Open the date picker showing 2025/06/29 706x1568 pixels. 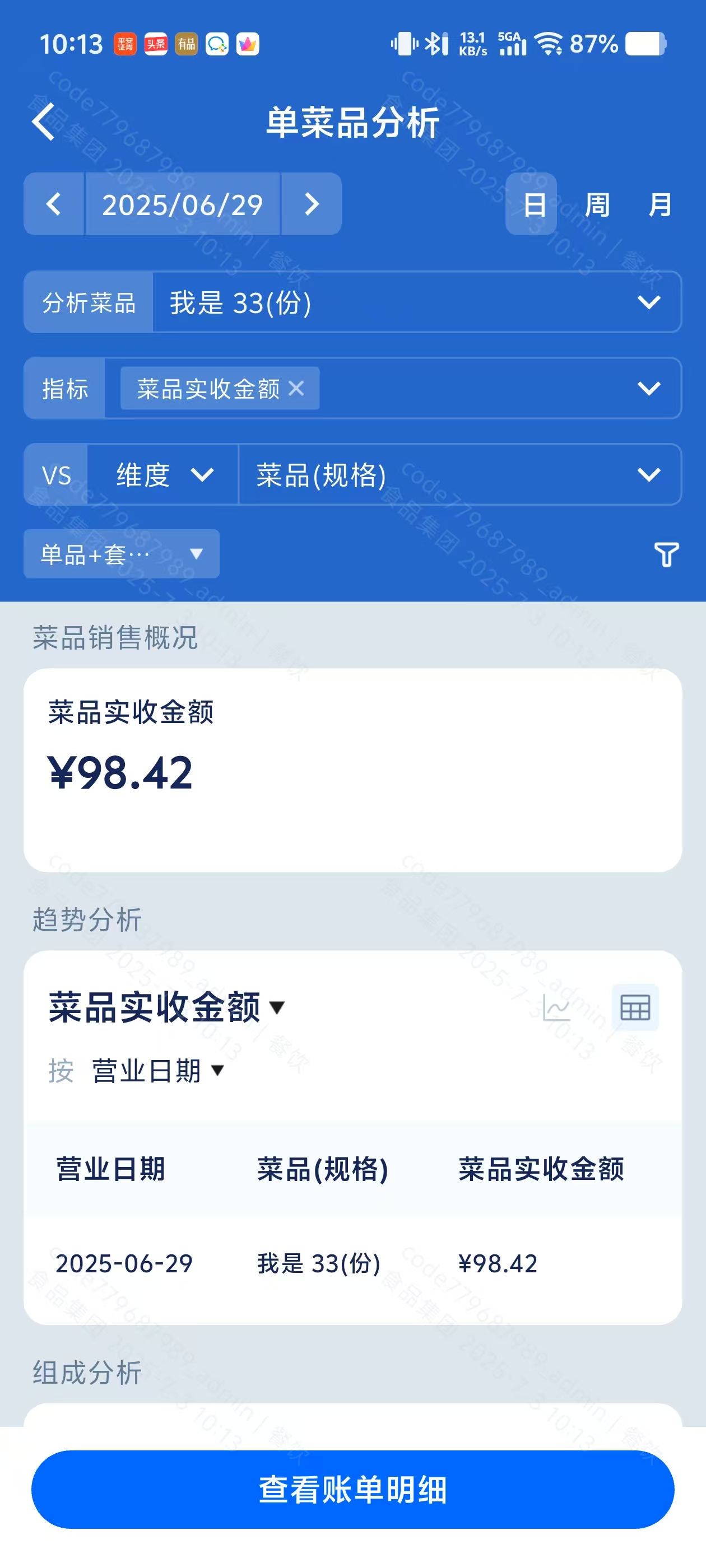(182, 204)
